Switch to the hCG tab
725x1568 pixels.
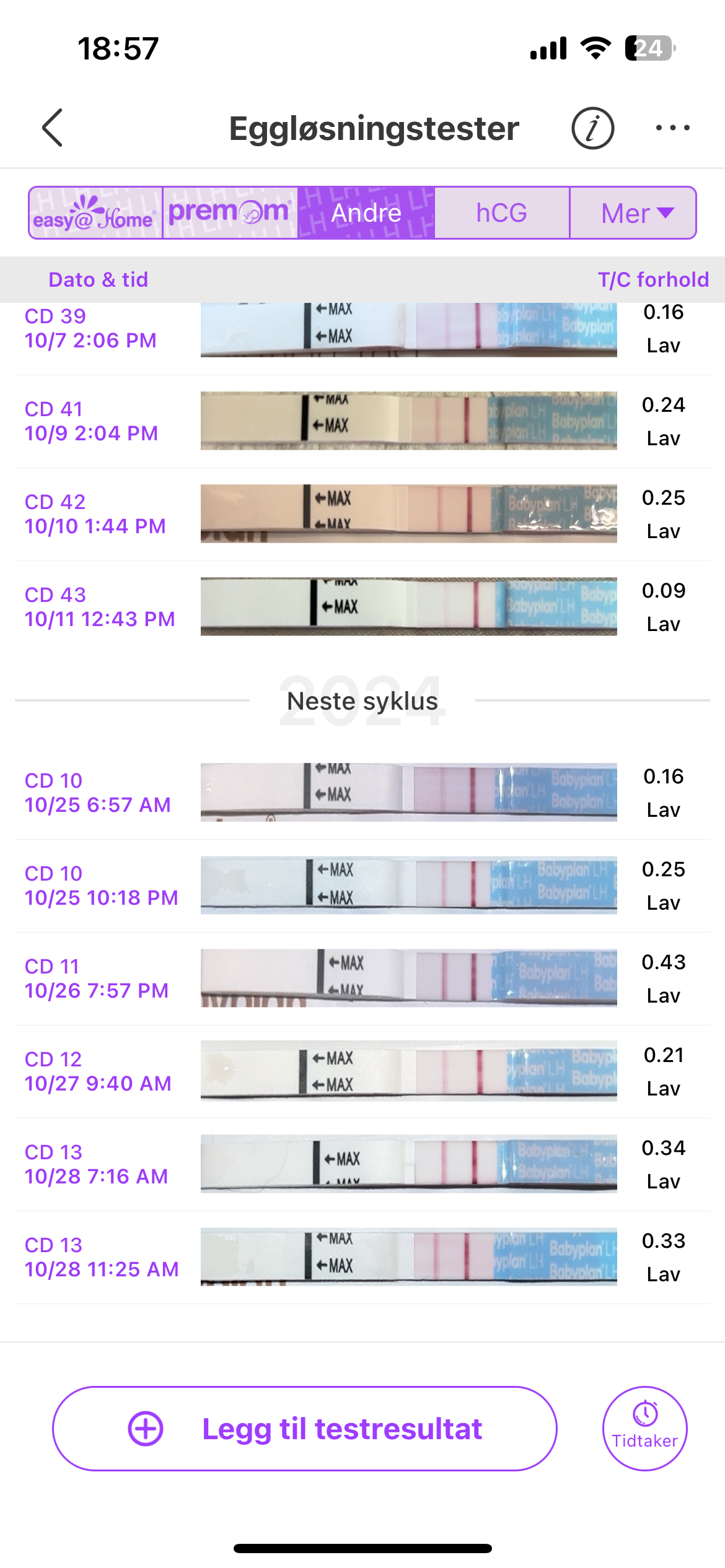pos(501,213)
